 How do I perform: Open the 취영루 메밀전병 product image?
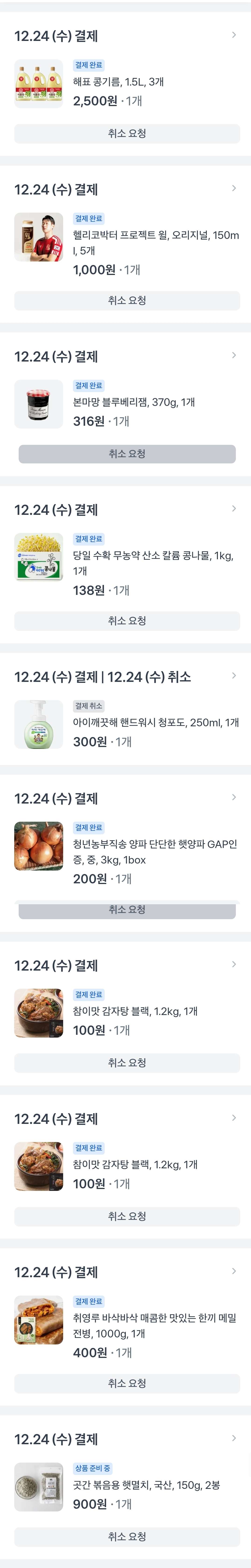(x=38, y=1320)
